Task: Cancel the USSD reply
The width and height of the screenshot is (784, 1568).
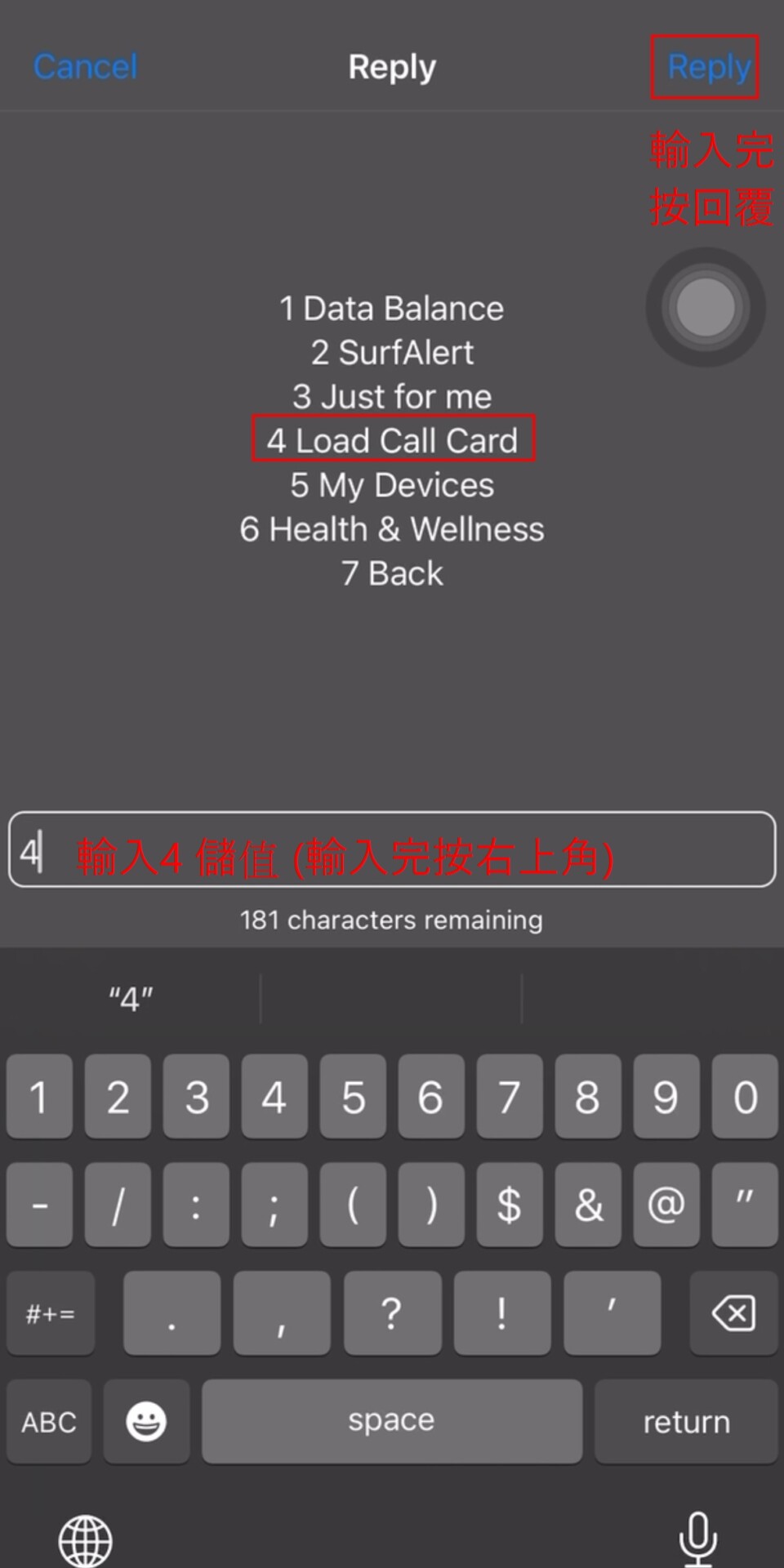Action: point(86,67)
